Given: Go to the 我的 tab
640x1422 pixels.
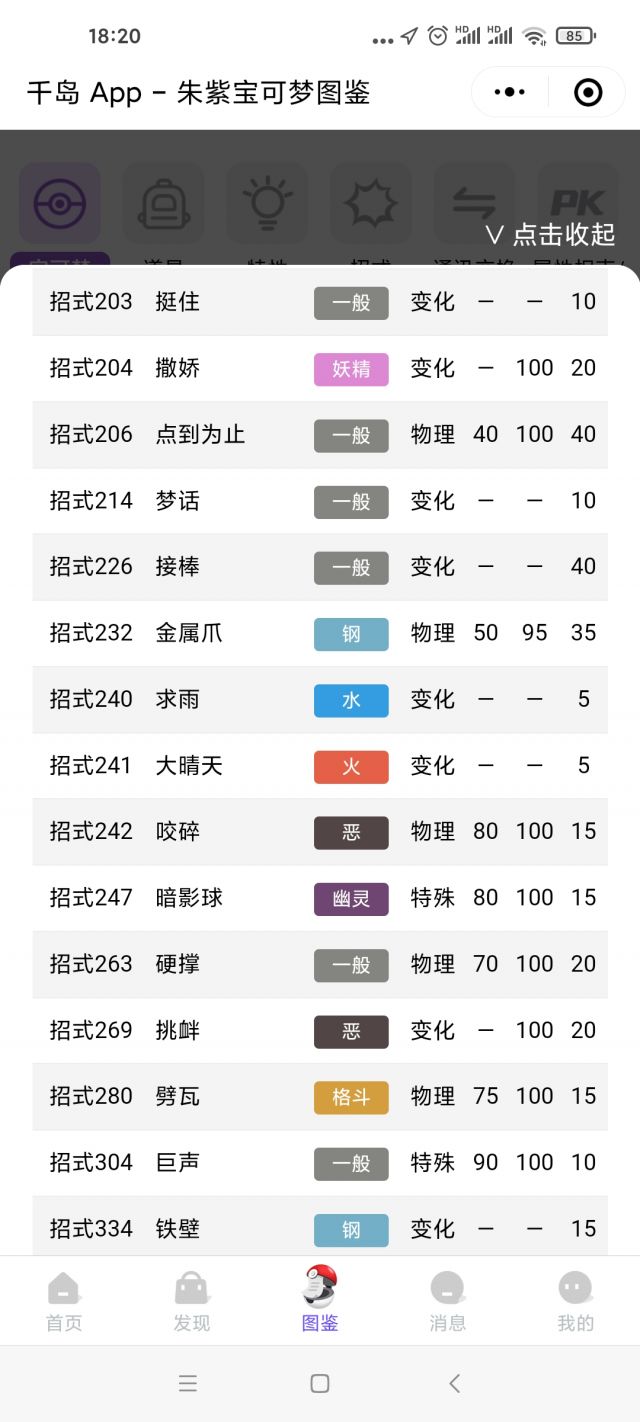Looking at the screenshot, I should 575,1301.
